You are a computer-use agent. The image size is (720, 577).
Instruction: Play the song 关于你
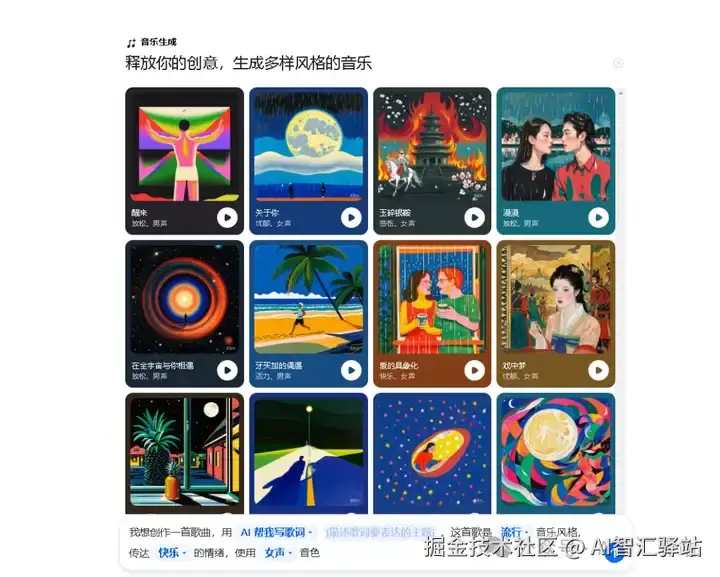pos(351,216)
